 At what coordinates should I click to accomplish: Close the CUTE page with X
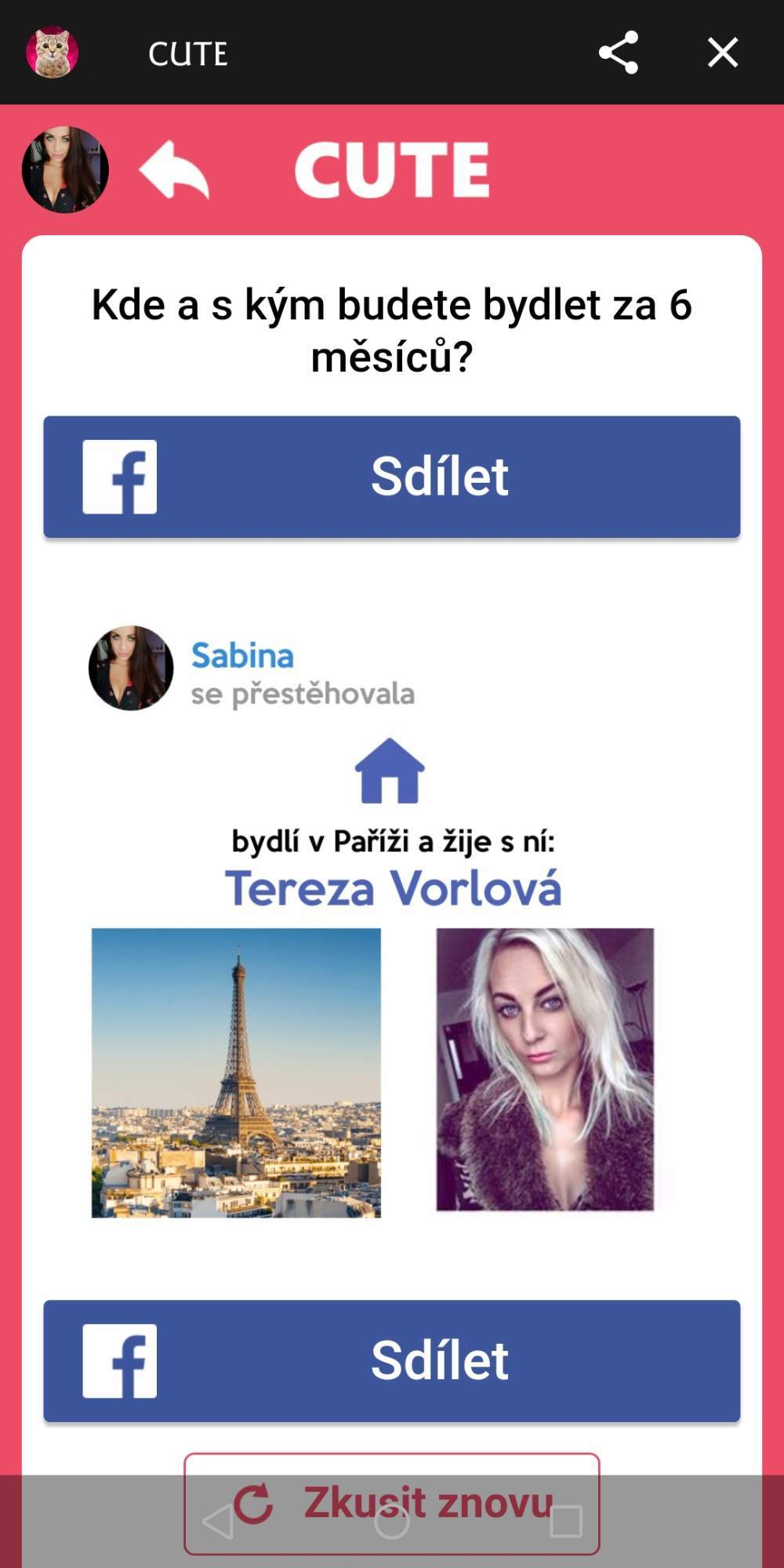tap(722, 53)
